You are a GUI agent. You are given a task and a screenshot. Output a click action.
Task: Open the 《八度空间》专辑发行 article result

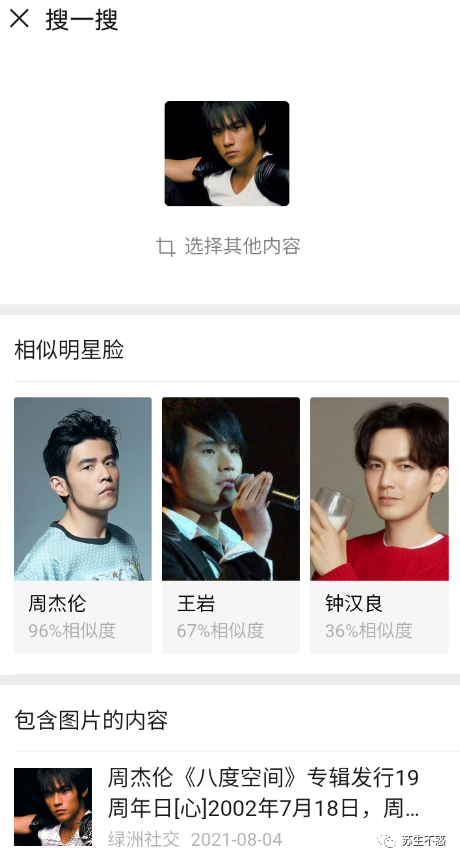pyautogui.click(x=230, y=806)
